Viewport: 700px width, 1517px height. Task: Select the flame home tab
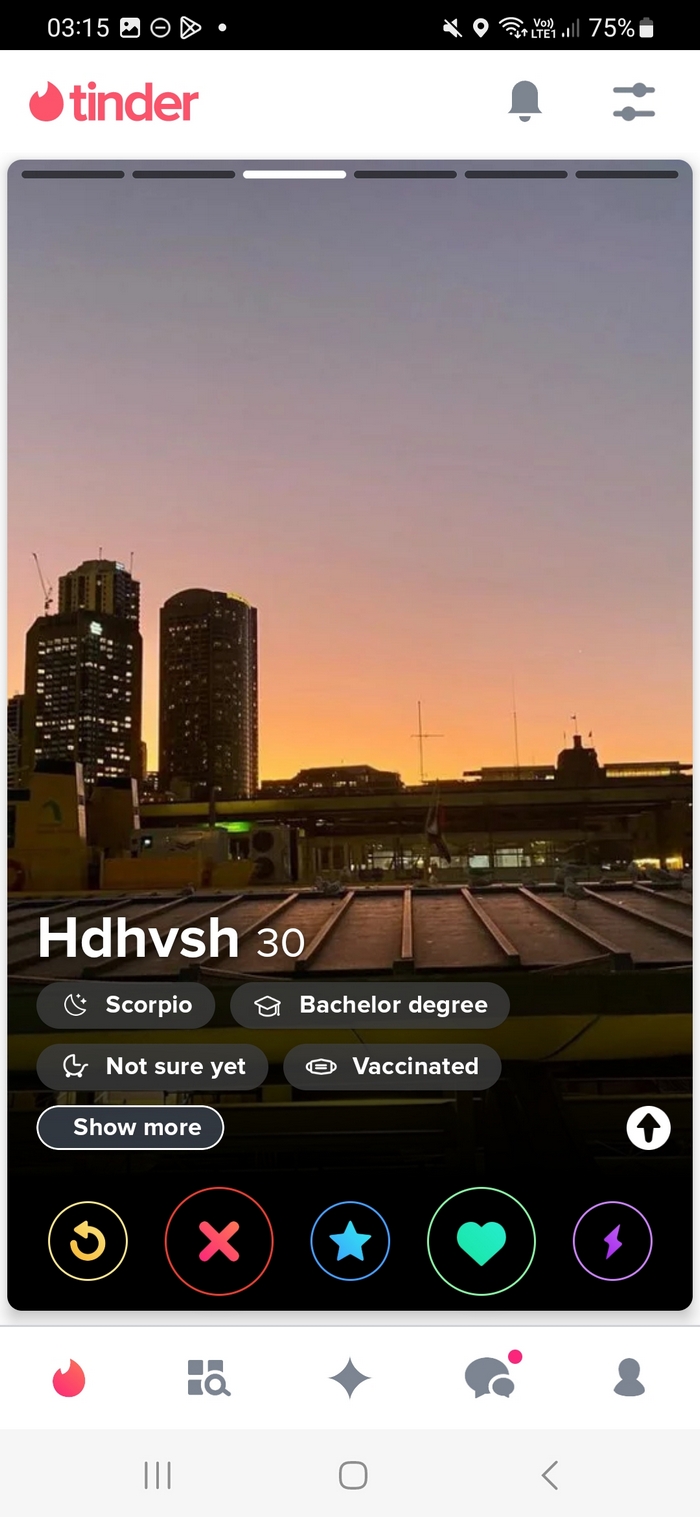click(x=69, y=1378)
